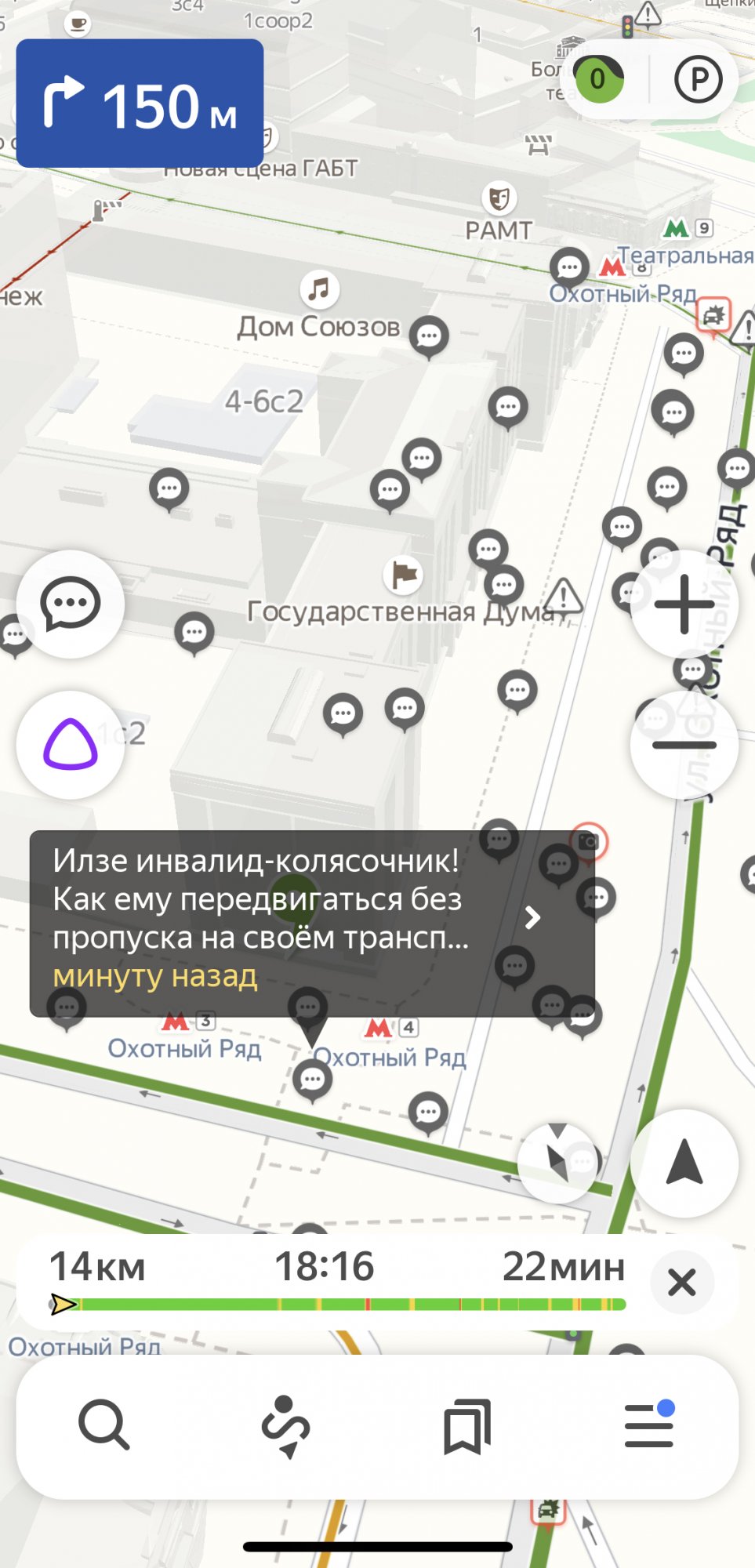The height and width of the screenshot is (1568, 755).
Task: Open bookmarks in bottom bar
Action: [x=467, y=1426]
